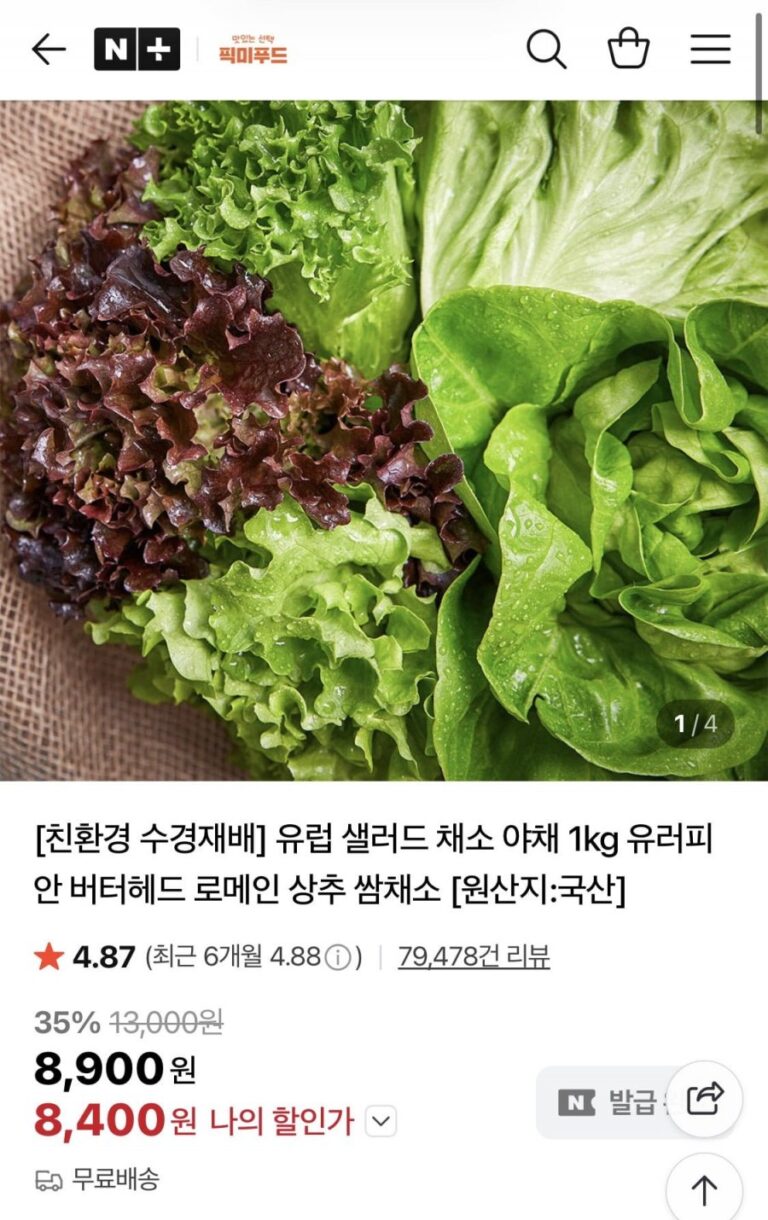
Task: Tap the 발급 coupon button
Action: 610,1103
